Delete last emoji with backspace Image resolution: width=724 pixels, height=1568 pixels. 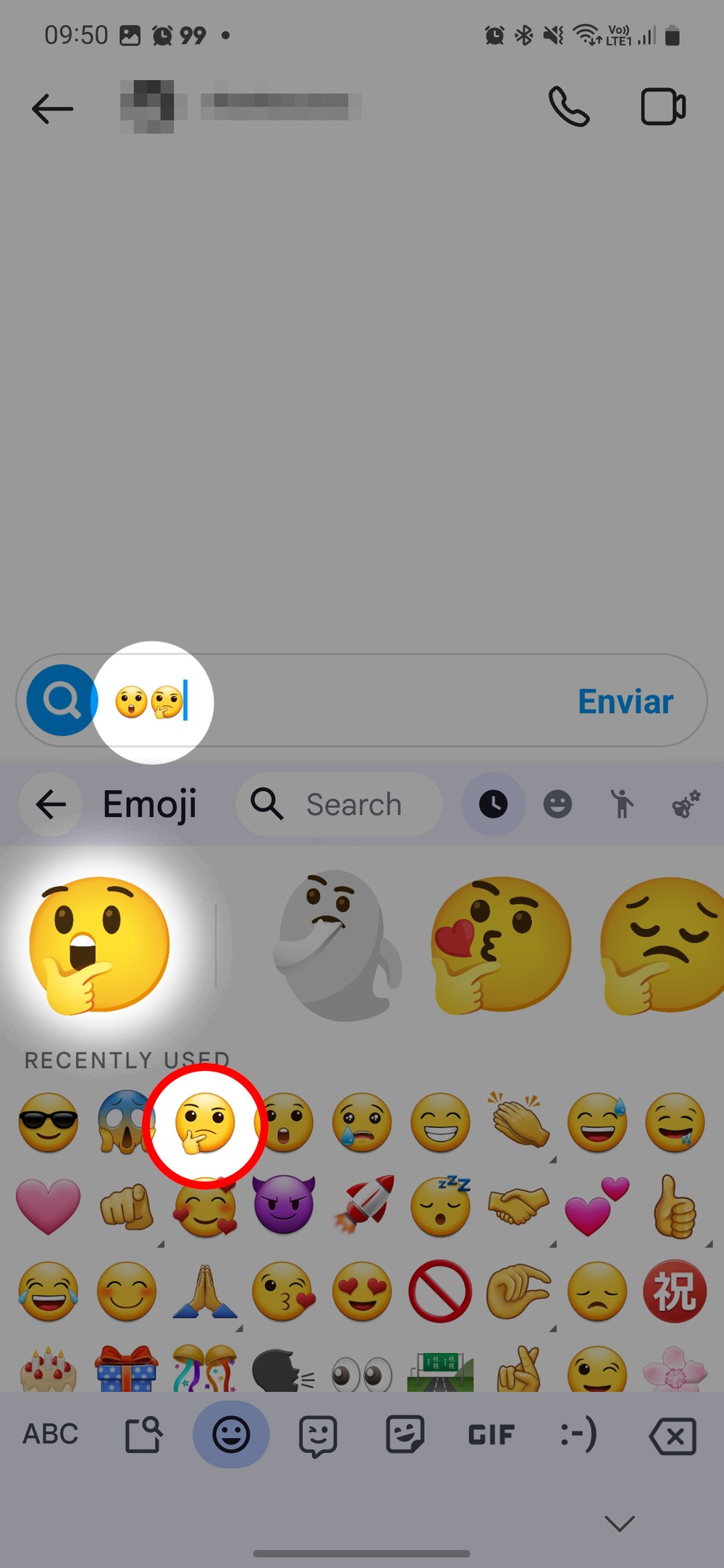point(673,1435)
